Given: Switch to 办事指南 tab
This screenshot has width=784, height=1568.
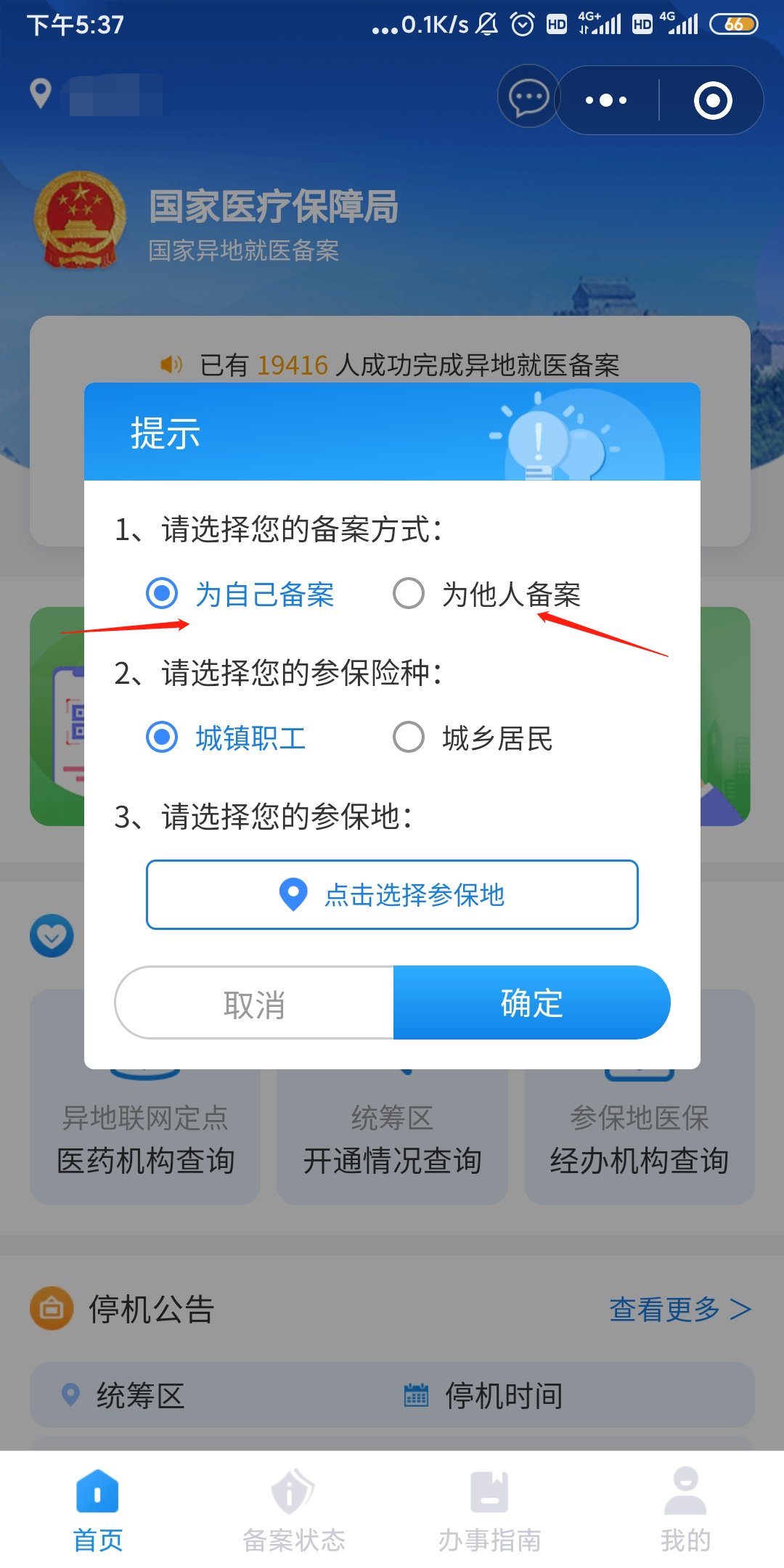Looking at the screenshot, I should pos(489,1510).
